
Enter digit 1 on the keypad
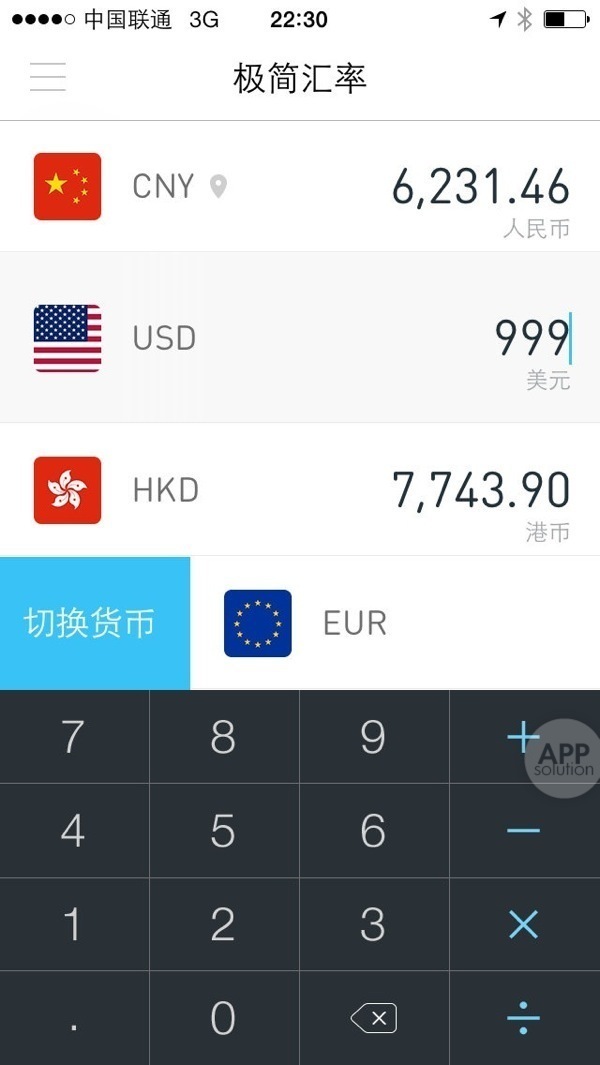(74, 925)
